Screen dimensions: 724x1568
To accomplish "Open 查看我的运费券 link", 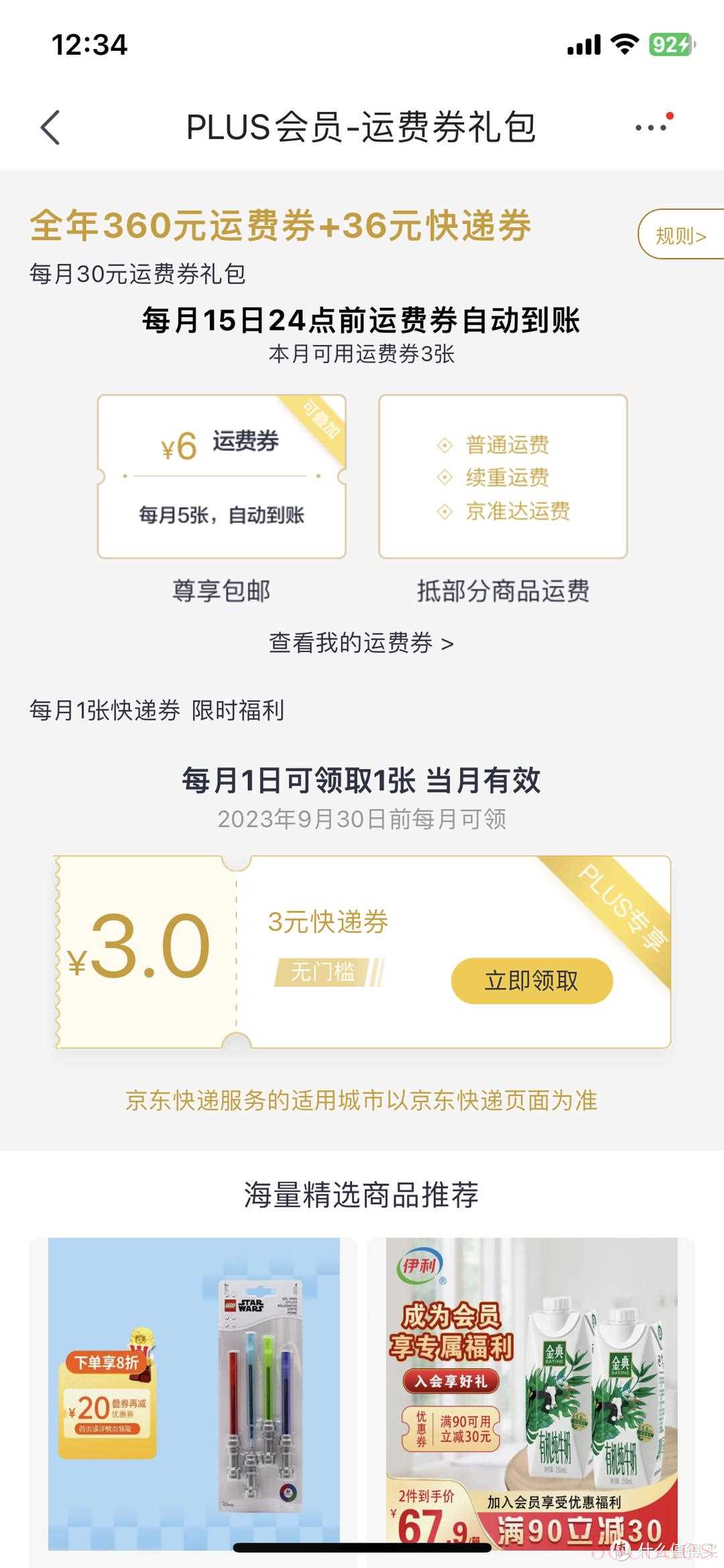I will [361, 643].
